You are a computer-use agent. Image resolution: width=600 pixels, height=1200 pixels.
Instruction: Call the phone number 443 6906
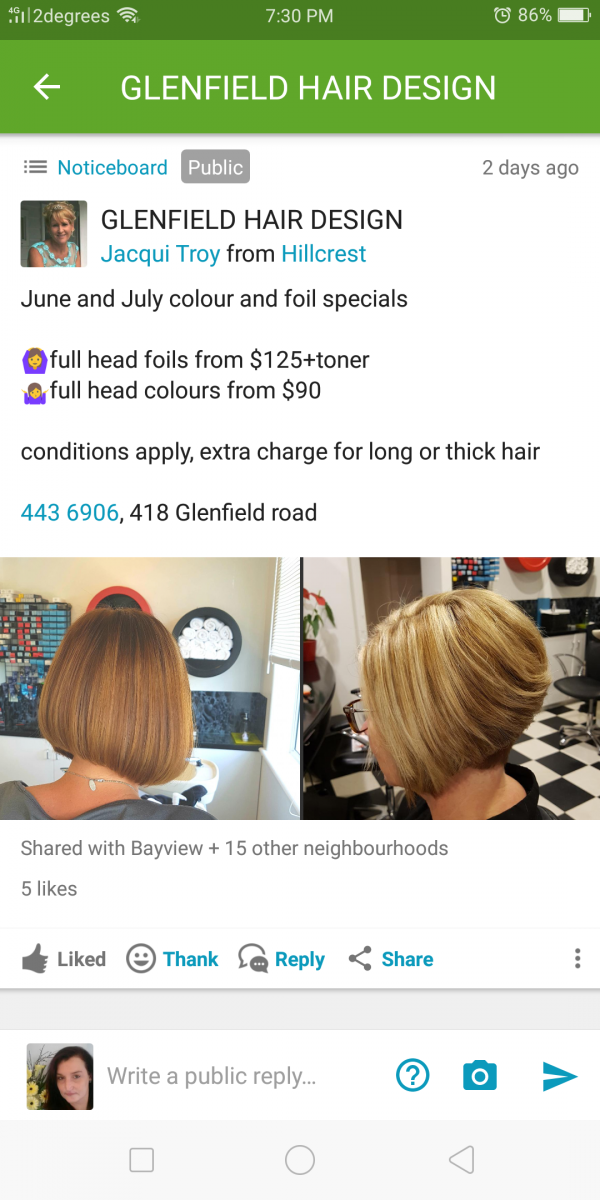pos(70,513)
